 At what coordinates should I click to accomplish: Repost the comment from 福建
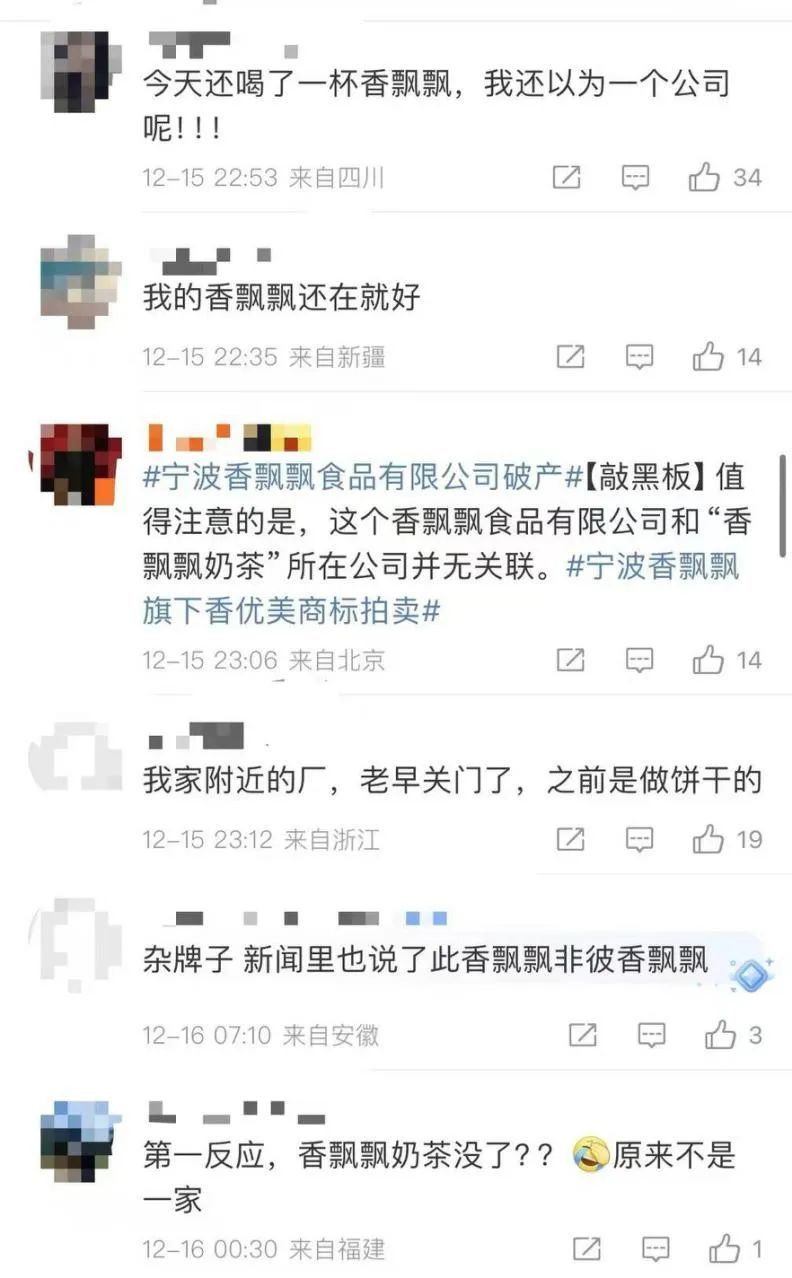(587, 1249)
